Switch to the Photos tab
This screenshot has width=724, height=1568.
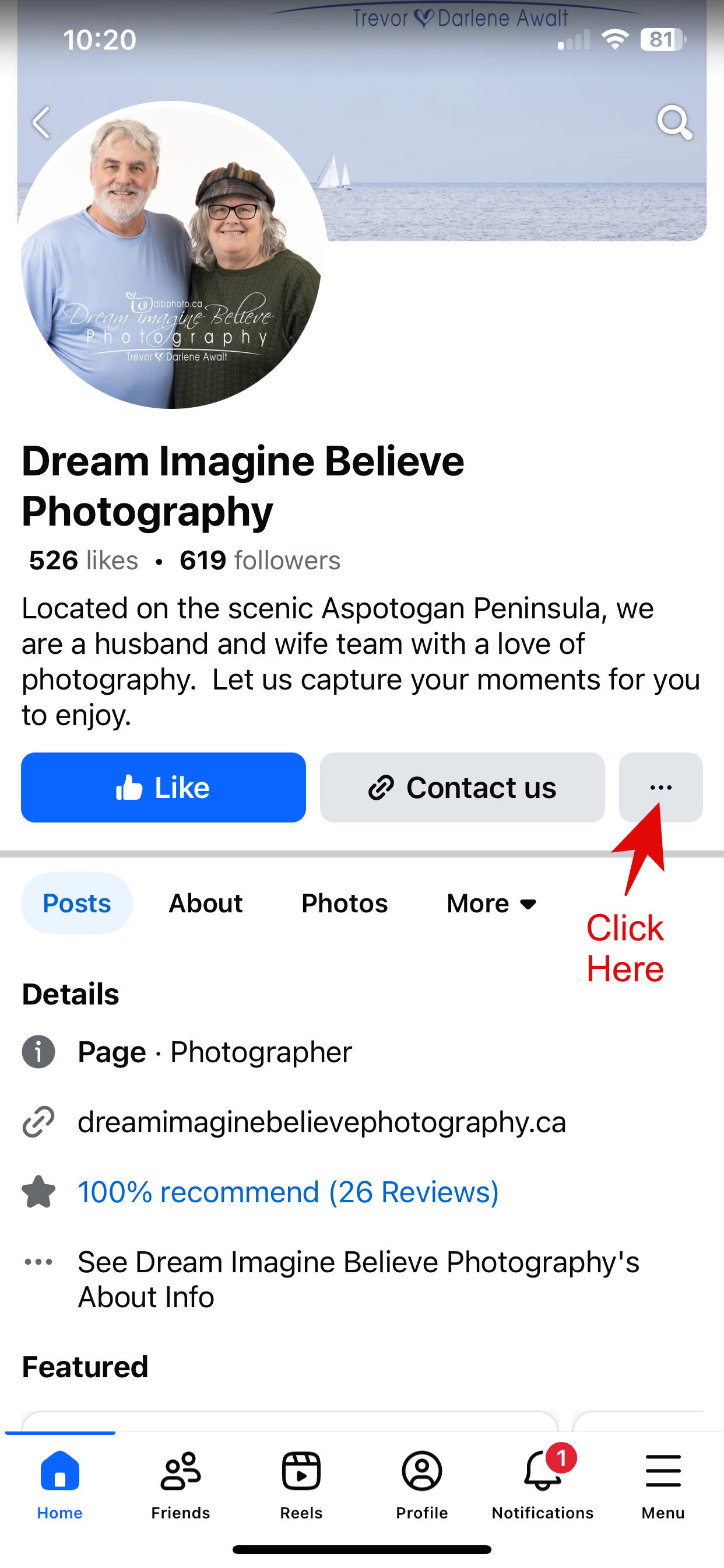(345, 904)
